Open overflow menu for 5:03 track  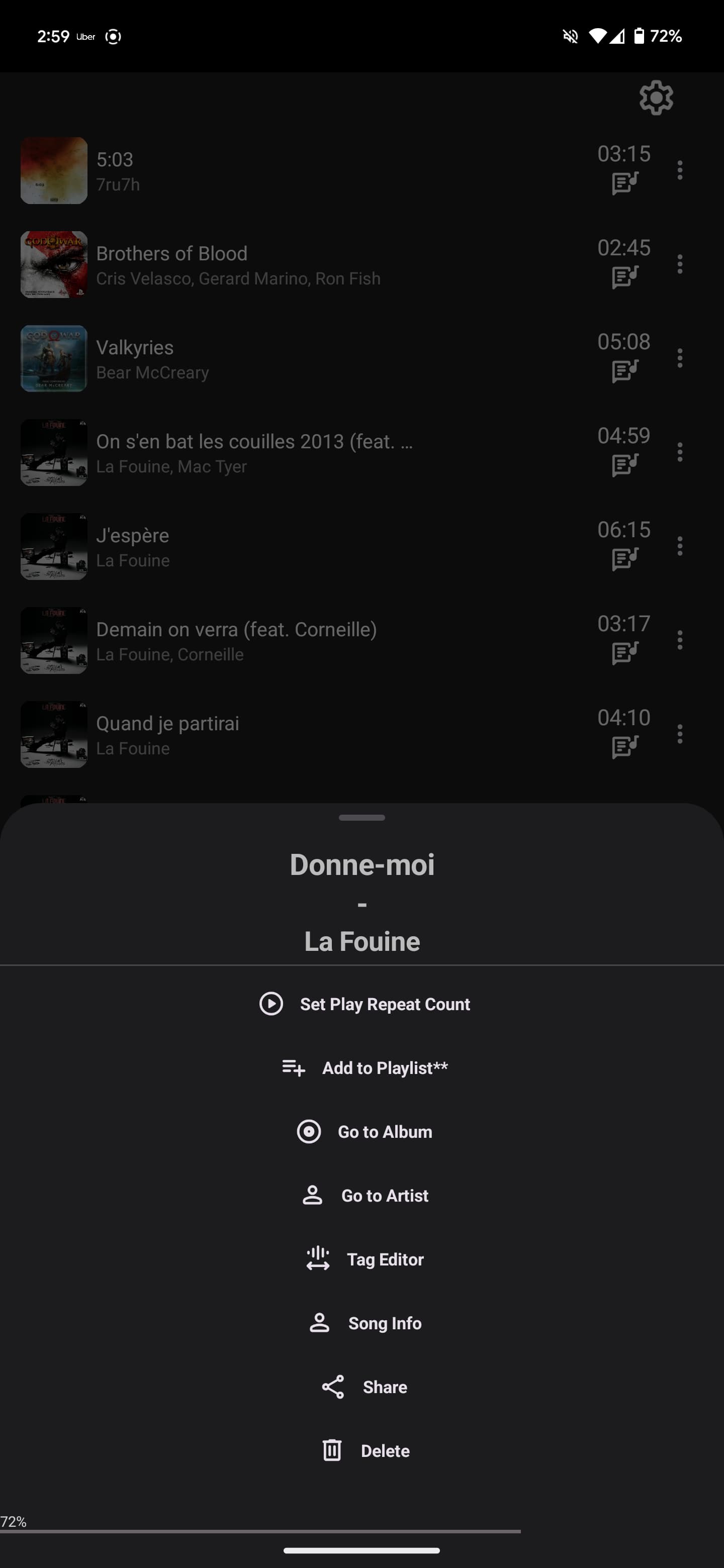(x=680, y=170)
